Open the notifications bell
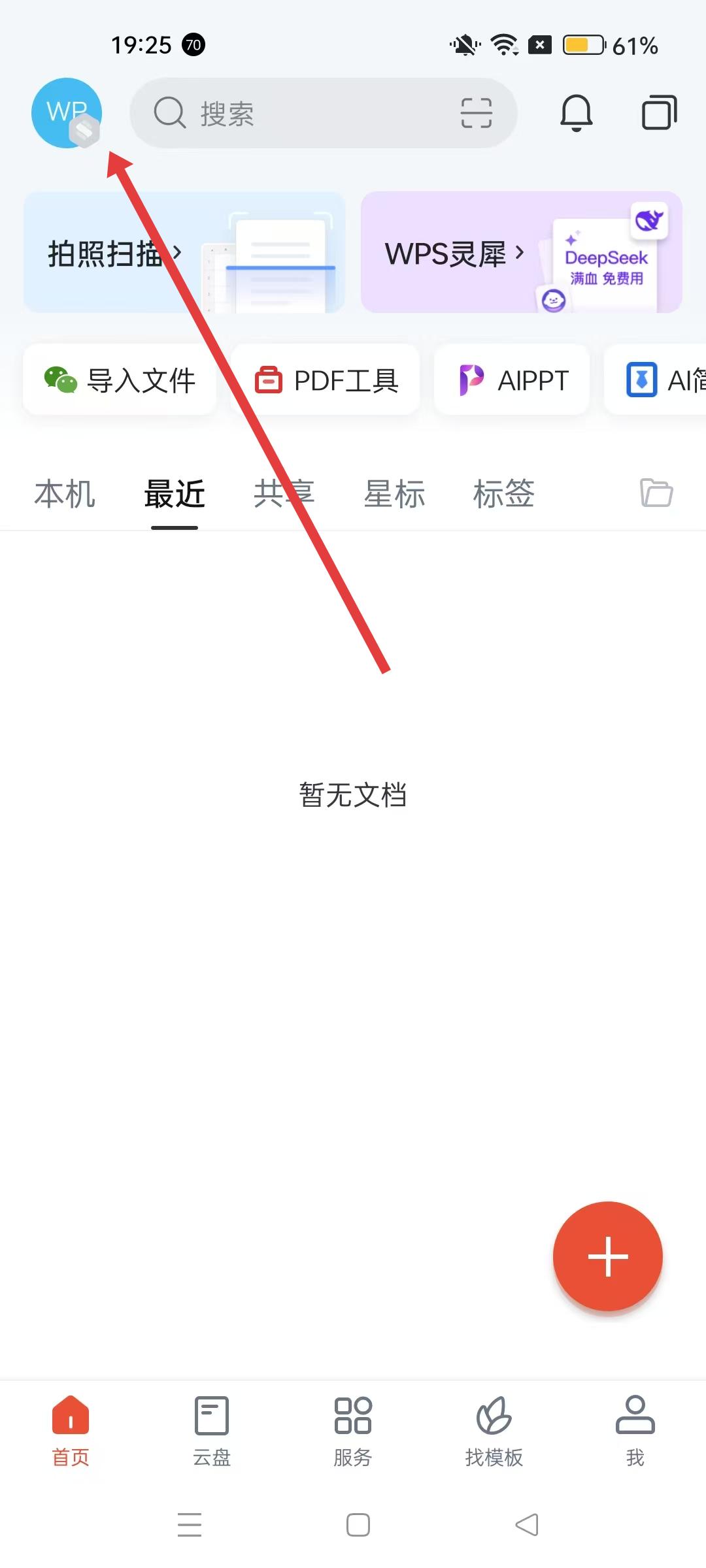 tap(576, 113)
